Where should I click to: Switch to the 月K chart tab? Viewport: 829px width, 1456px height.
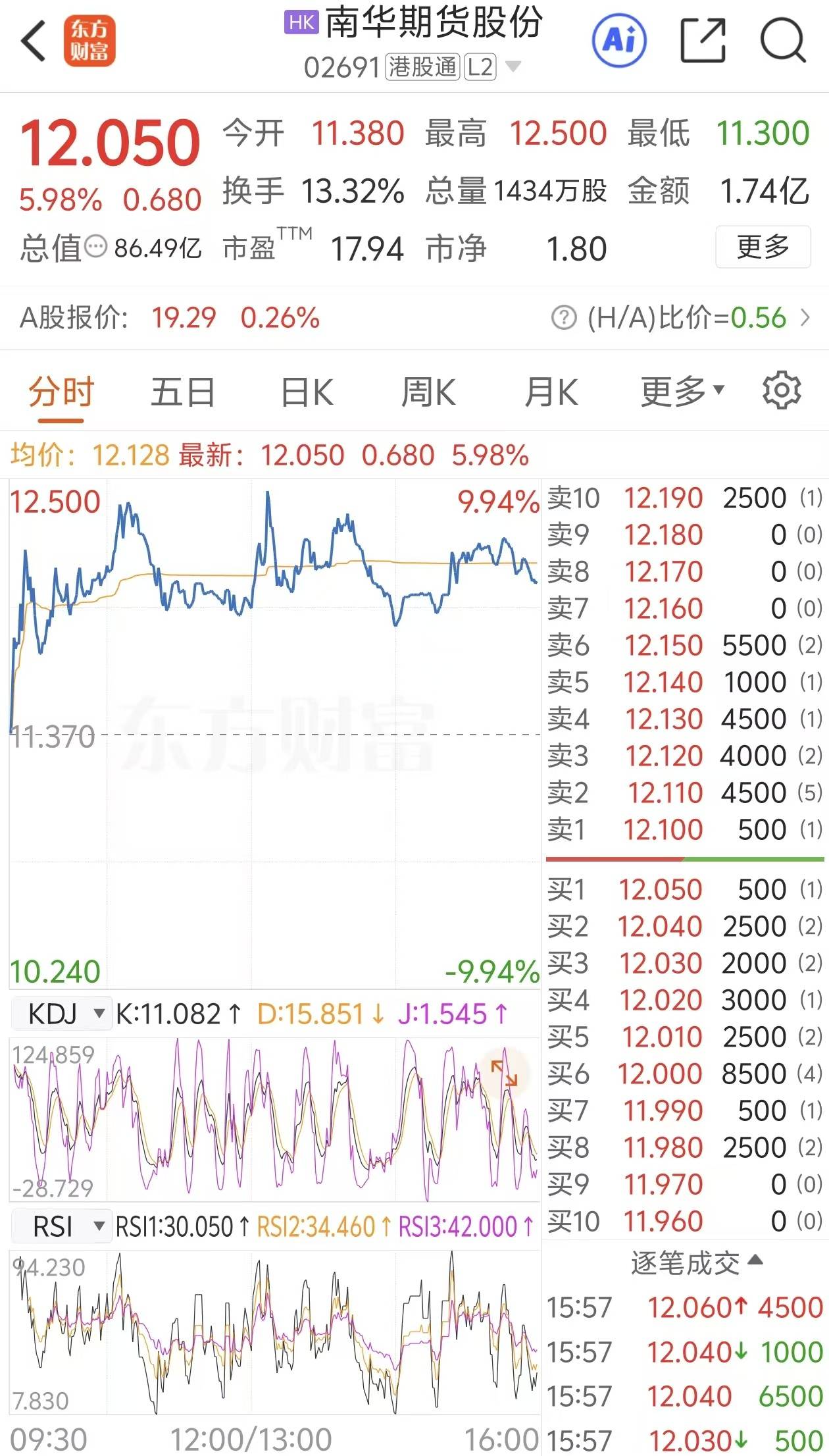pos(551,392)
